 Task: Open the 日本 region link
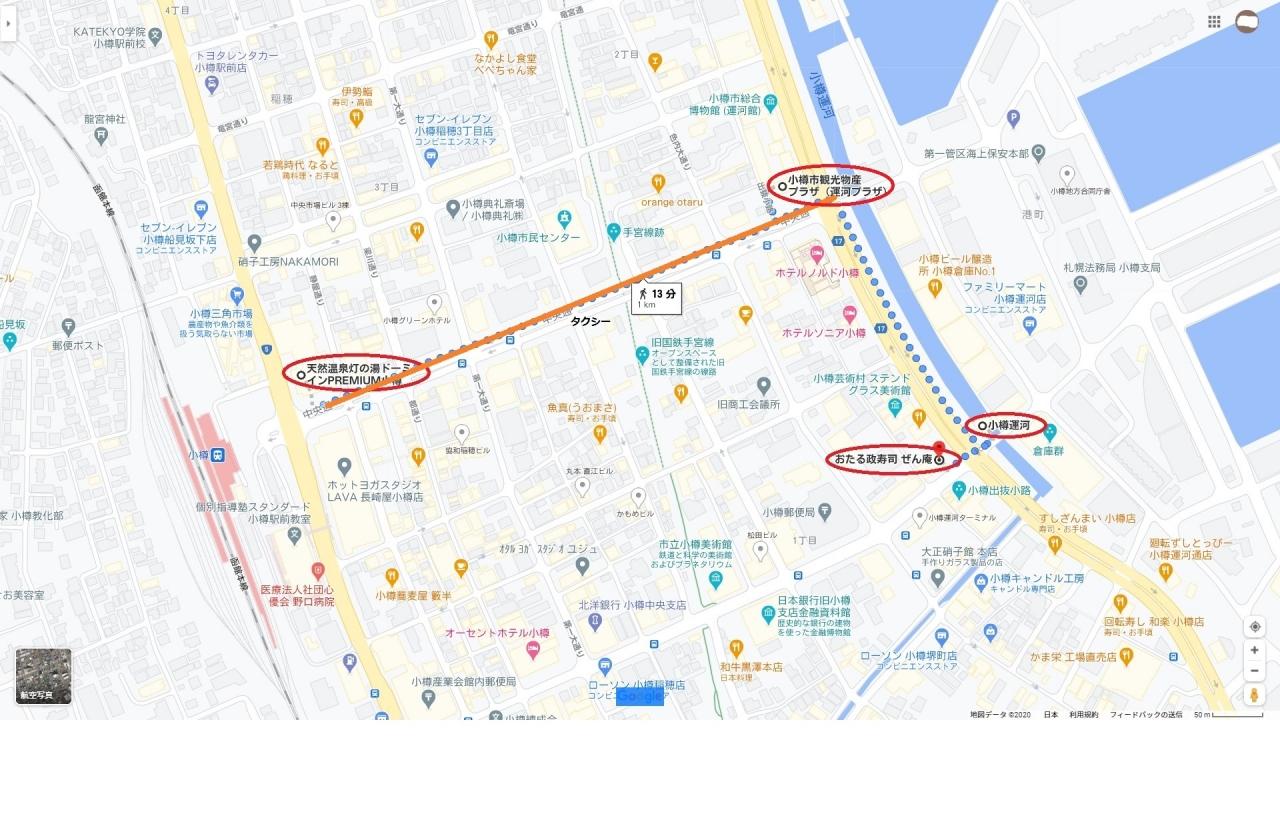pos(1051,715)
